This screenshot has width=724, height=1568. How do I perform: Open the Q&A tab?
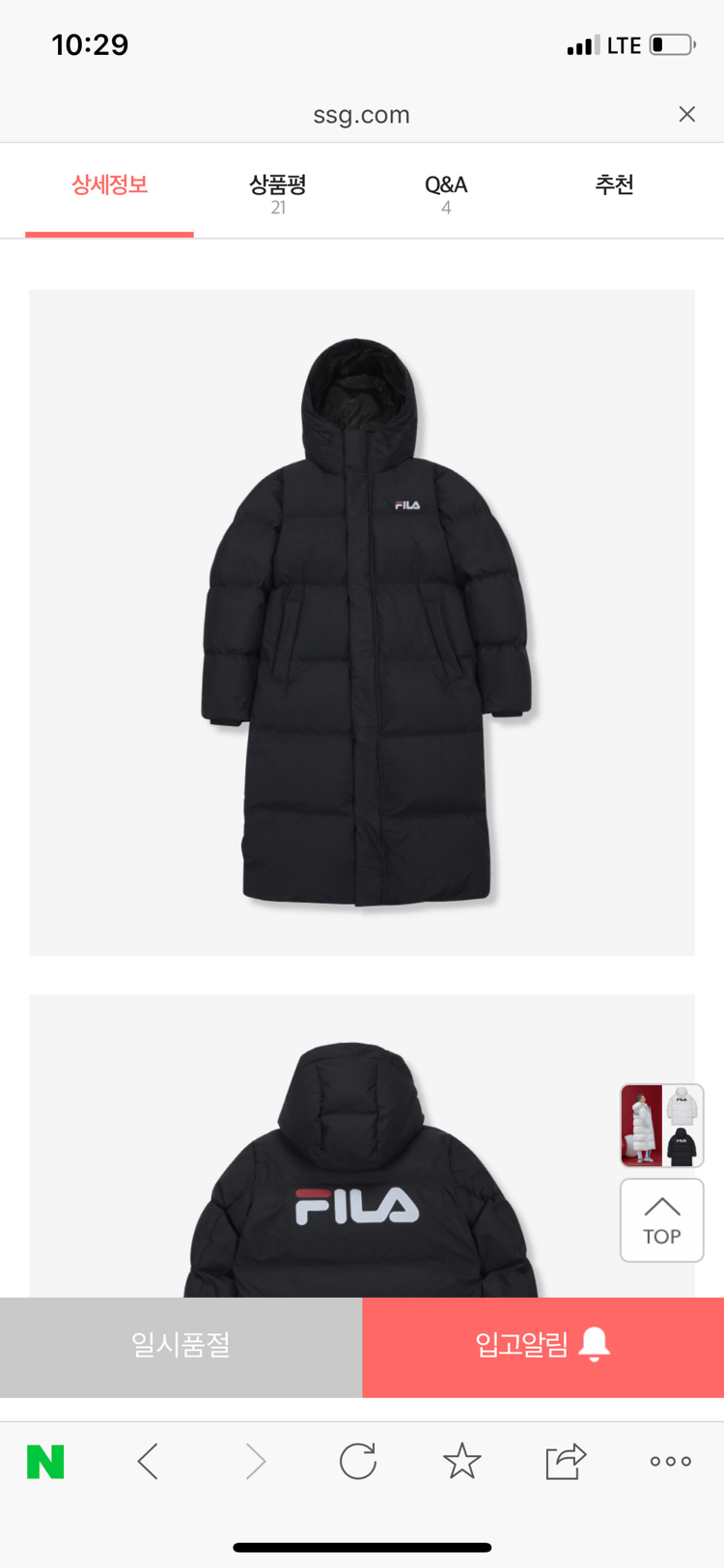[x=446, y=191]
